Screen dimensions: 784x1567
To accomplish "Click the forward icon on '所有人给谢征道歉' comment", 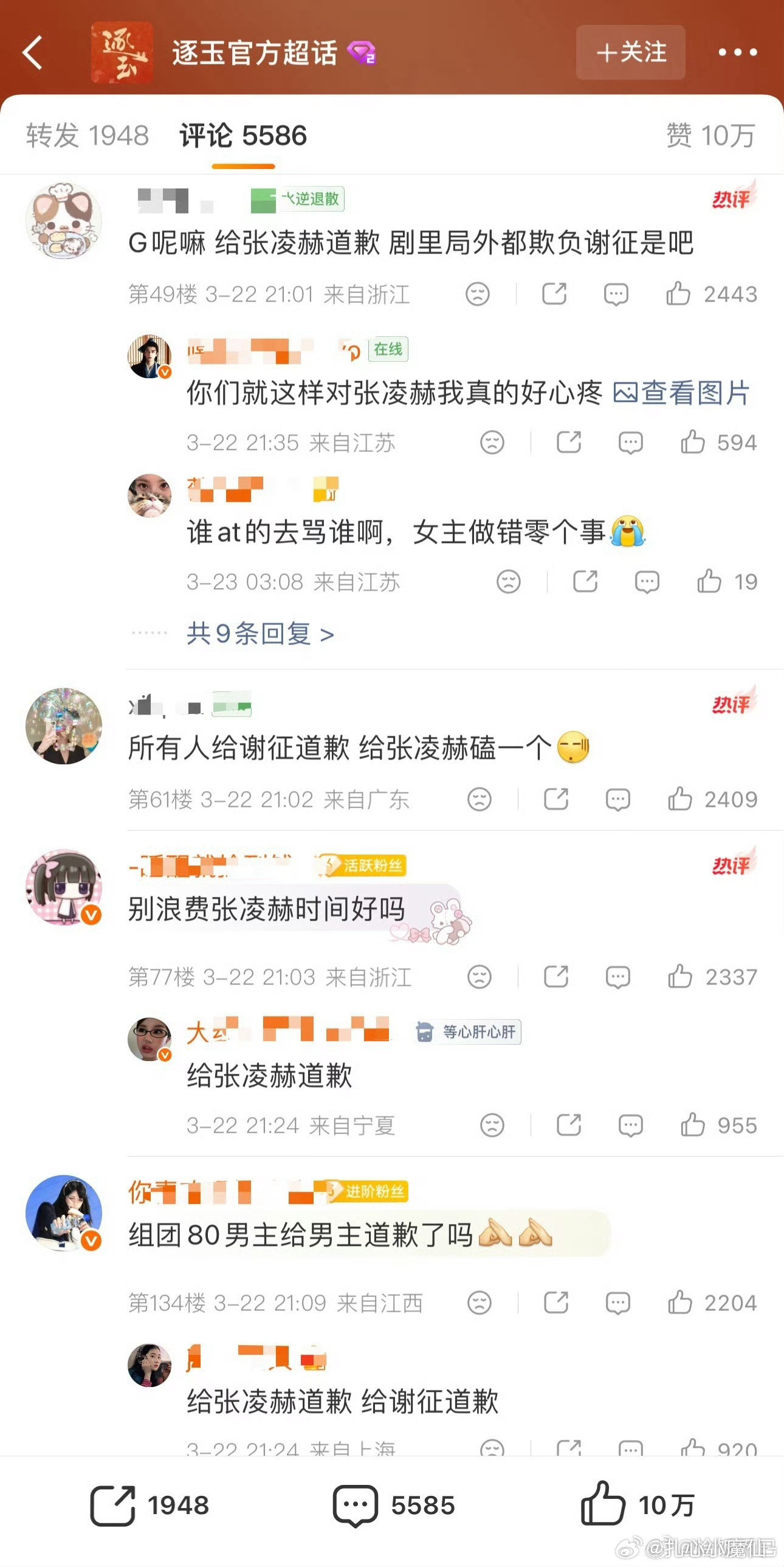I will [x=557, y=799].
